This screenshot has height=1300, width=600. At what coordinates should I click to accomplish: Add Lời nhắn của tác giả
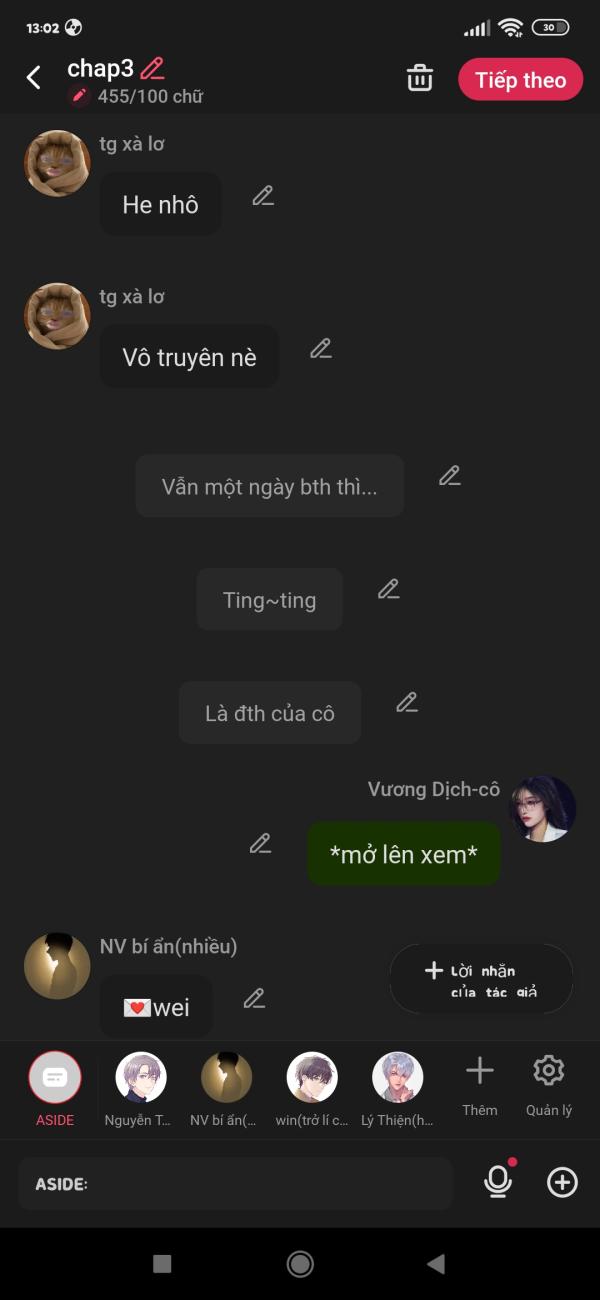click(x=481, y=980)
